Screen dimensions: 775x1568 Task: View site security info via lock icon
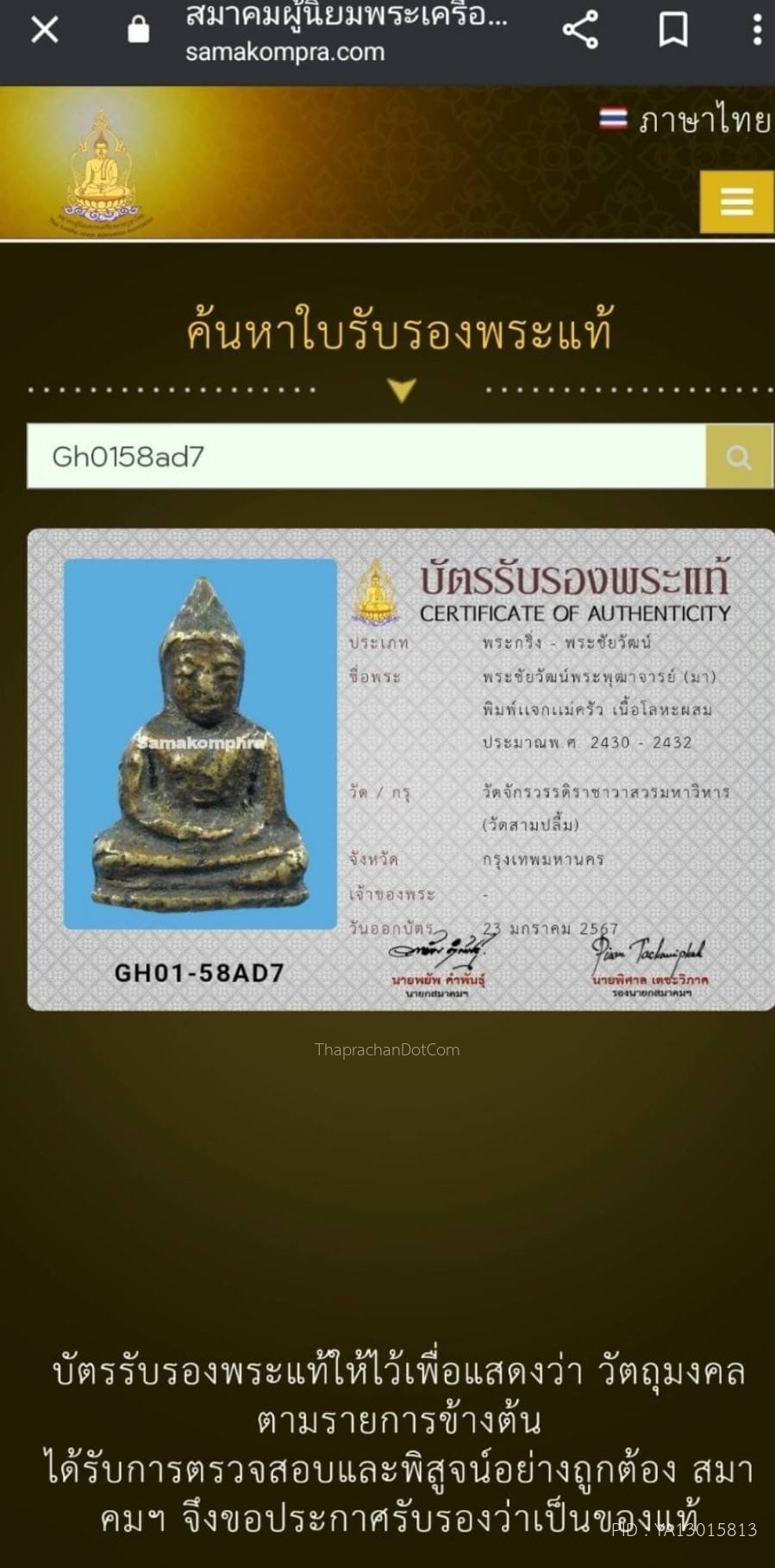[x=138, y=30]
